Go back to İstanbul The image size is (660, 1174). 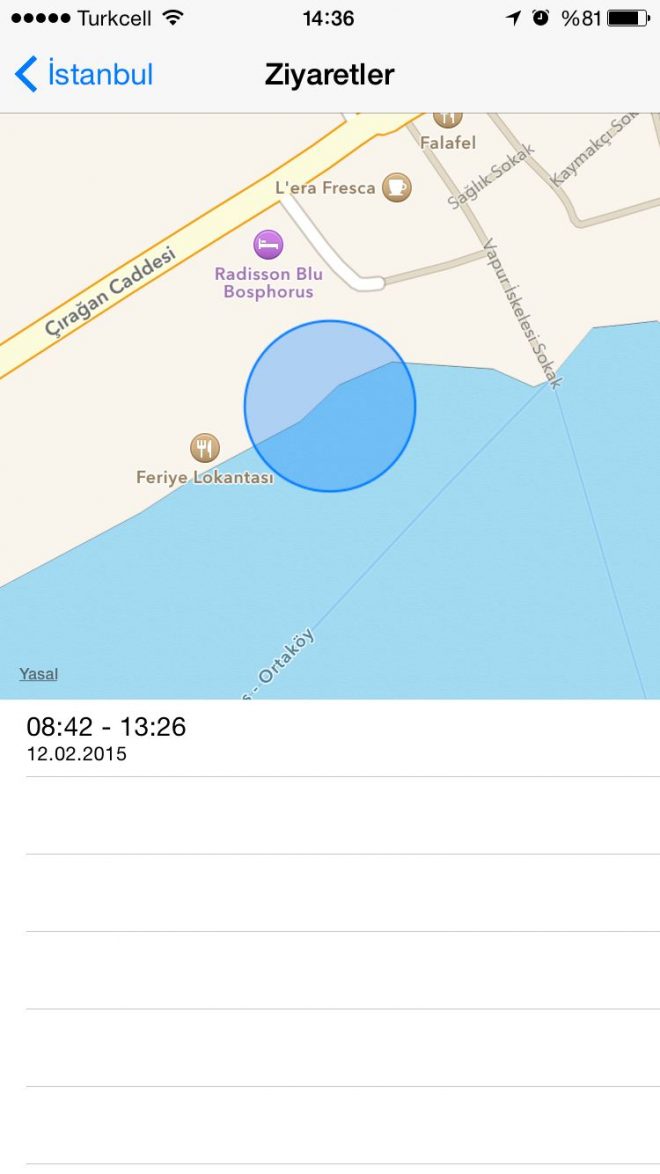pyautogui.click(x=84, y=74)
